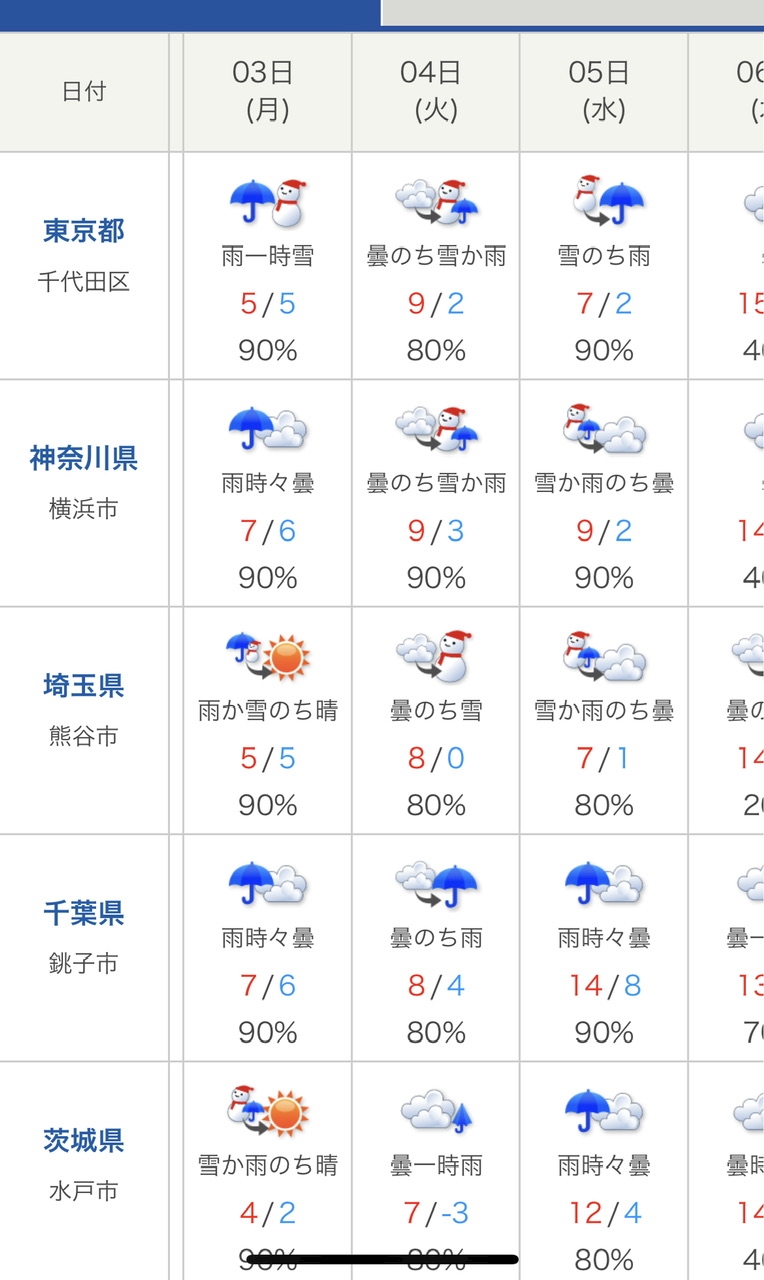Open the 神奈川県 forecast link
The image size is (764, 1280).
(x=84, y=458)
